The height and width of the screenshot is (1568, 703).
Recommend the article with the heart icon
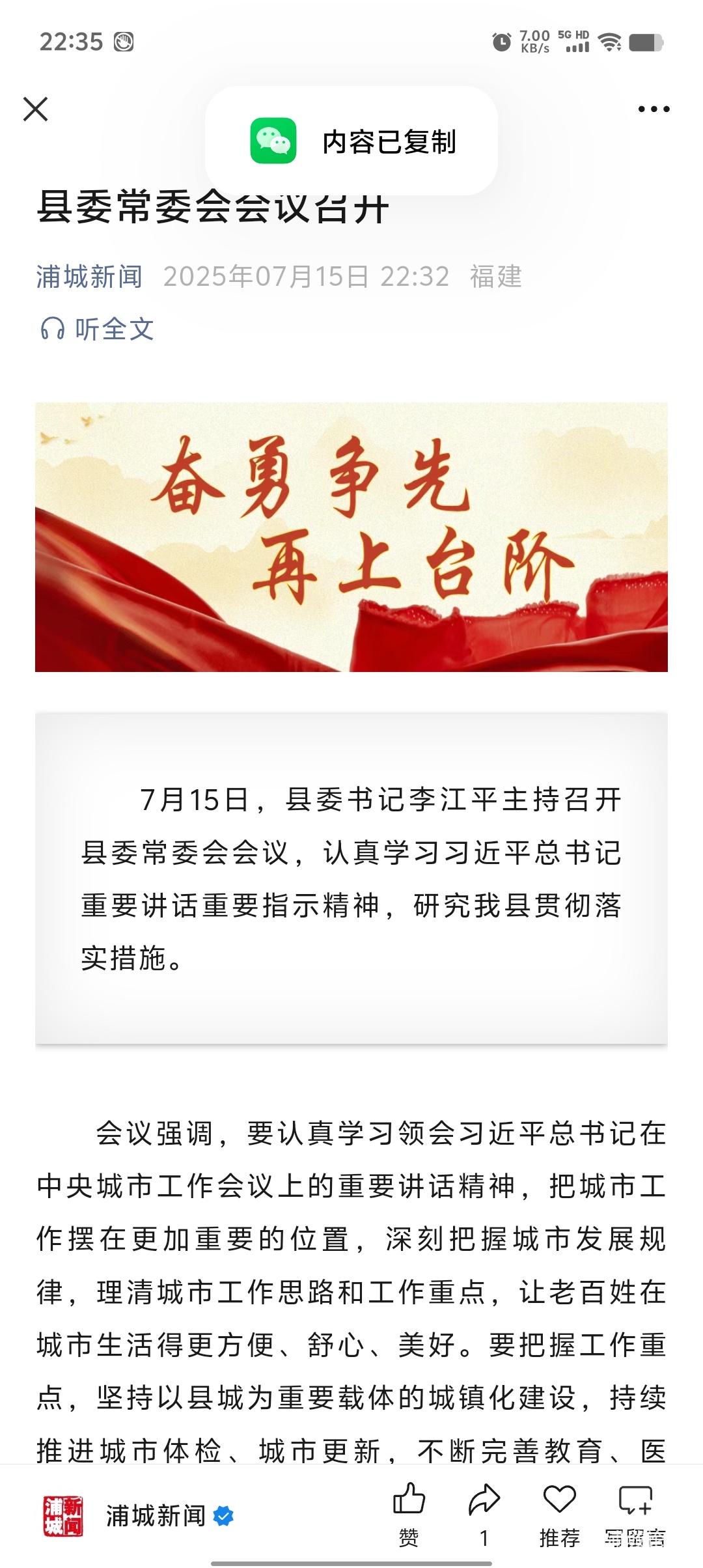tap(559, 1514)
